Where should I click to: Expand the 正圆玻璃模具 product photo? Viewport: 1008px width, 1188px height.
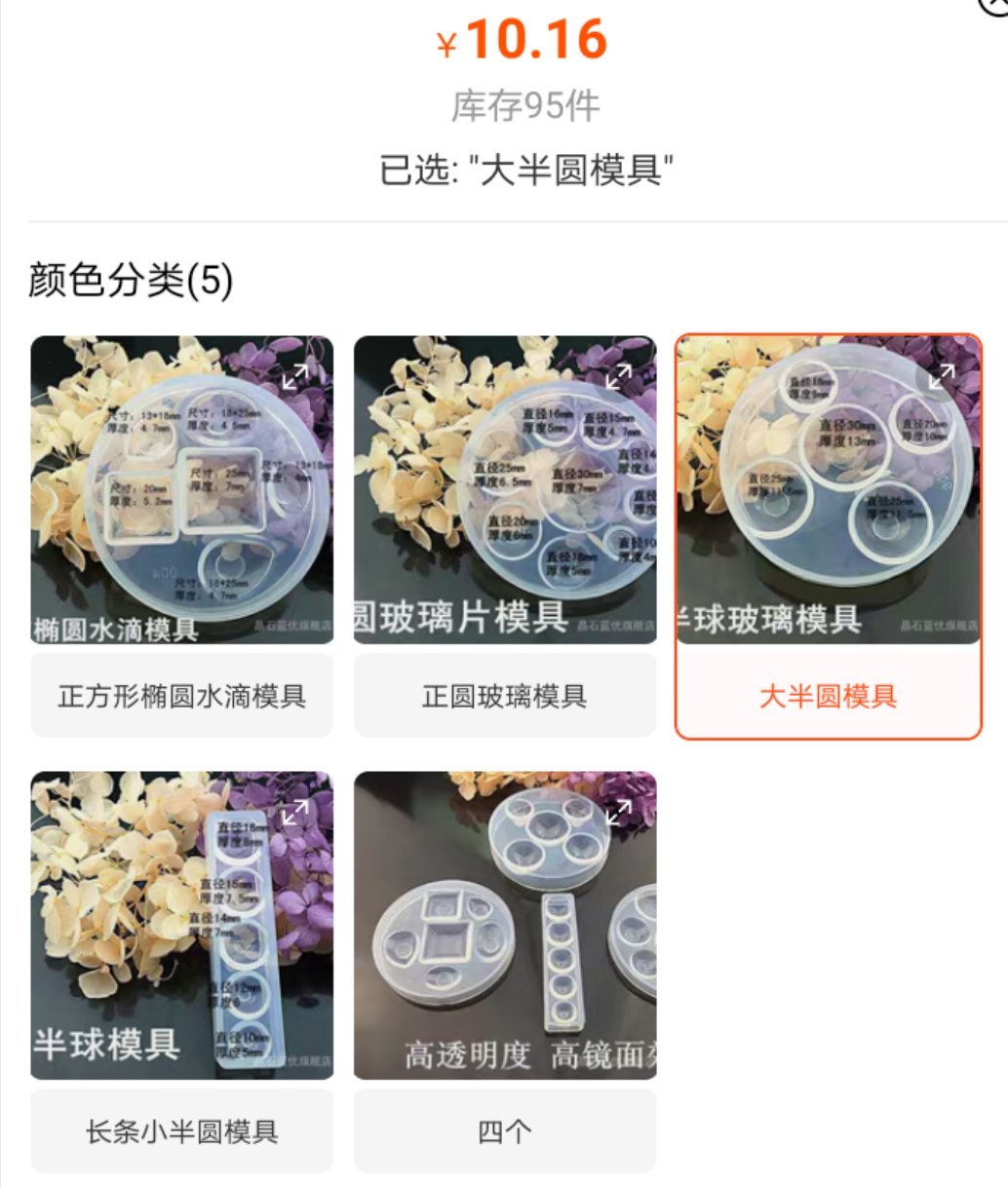[x=618, y=375]
